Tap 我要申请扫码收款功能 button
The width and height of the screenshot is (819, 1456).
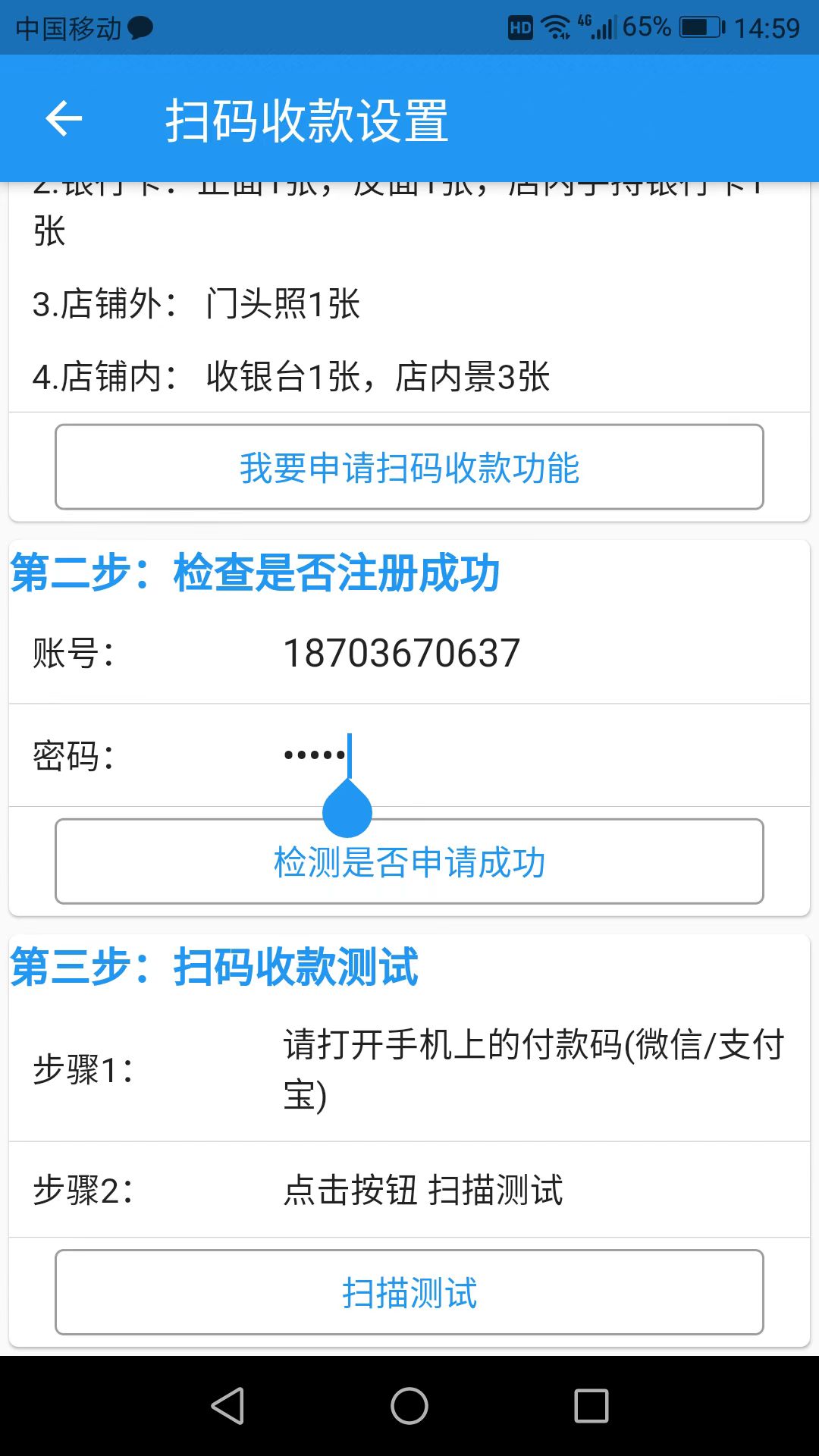click(x=409, y=467)
